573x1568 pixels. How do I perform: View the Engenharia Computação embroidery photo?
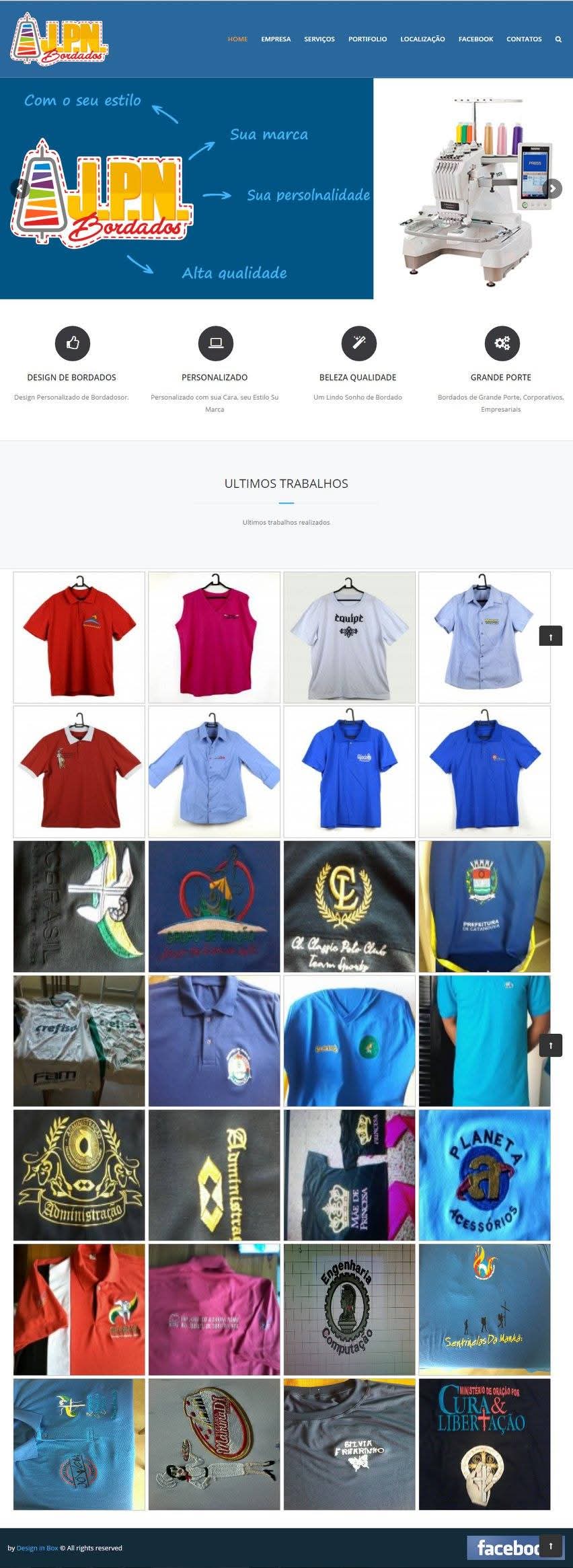click(x=349, y=1309)
